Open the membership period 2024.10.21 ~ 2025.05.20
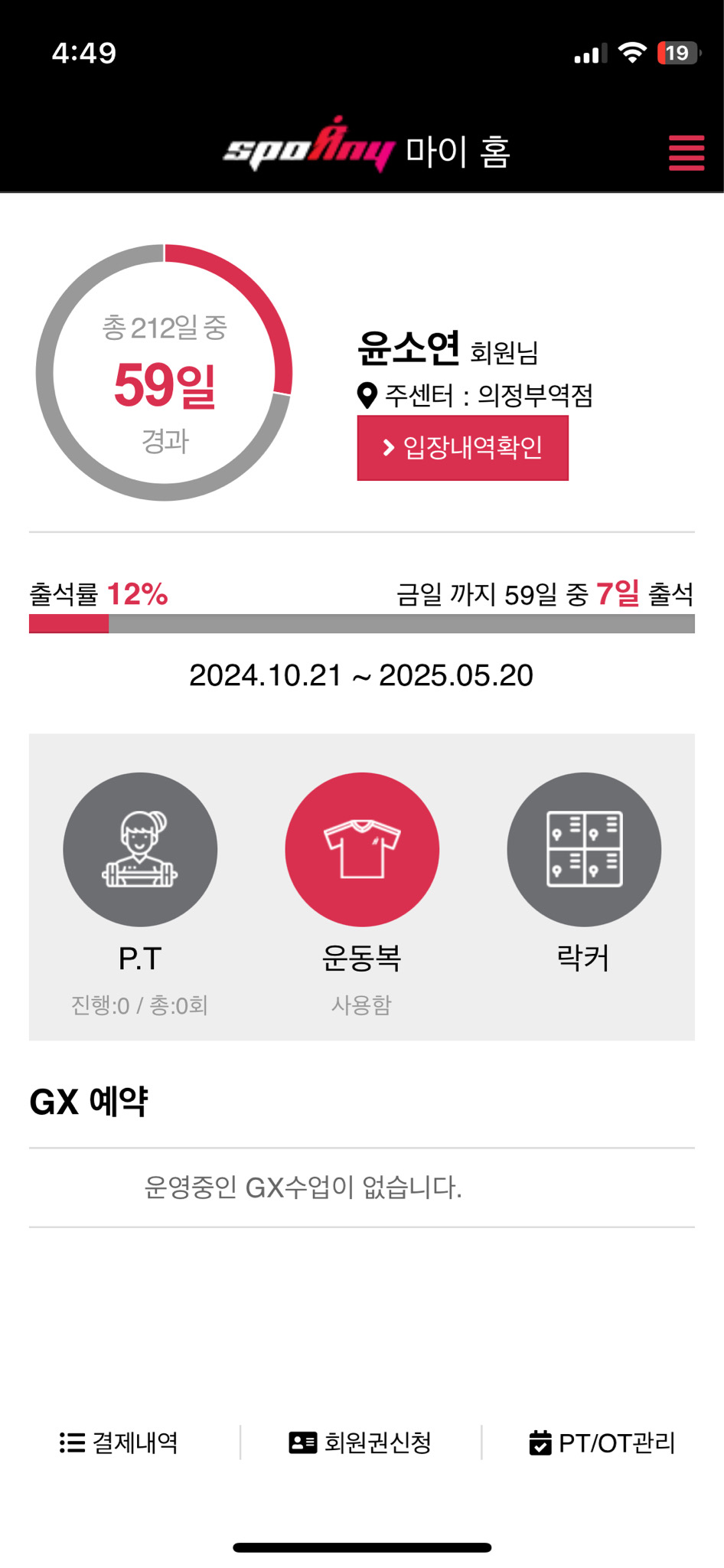 (x=361, y=675)
